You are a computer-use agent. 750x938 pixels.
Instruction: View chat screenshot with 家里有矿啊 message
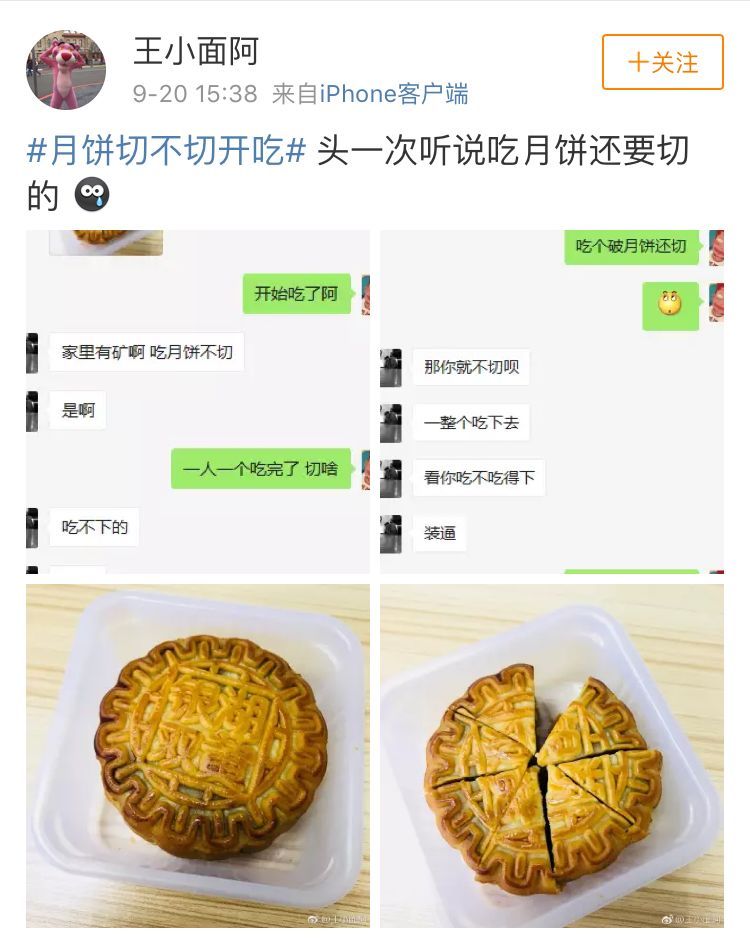(x=197, y=401)
